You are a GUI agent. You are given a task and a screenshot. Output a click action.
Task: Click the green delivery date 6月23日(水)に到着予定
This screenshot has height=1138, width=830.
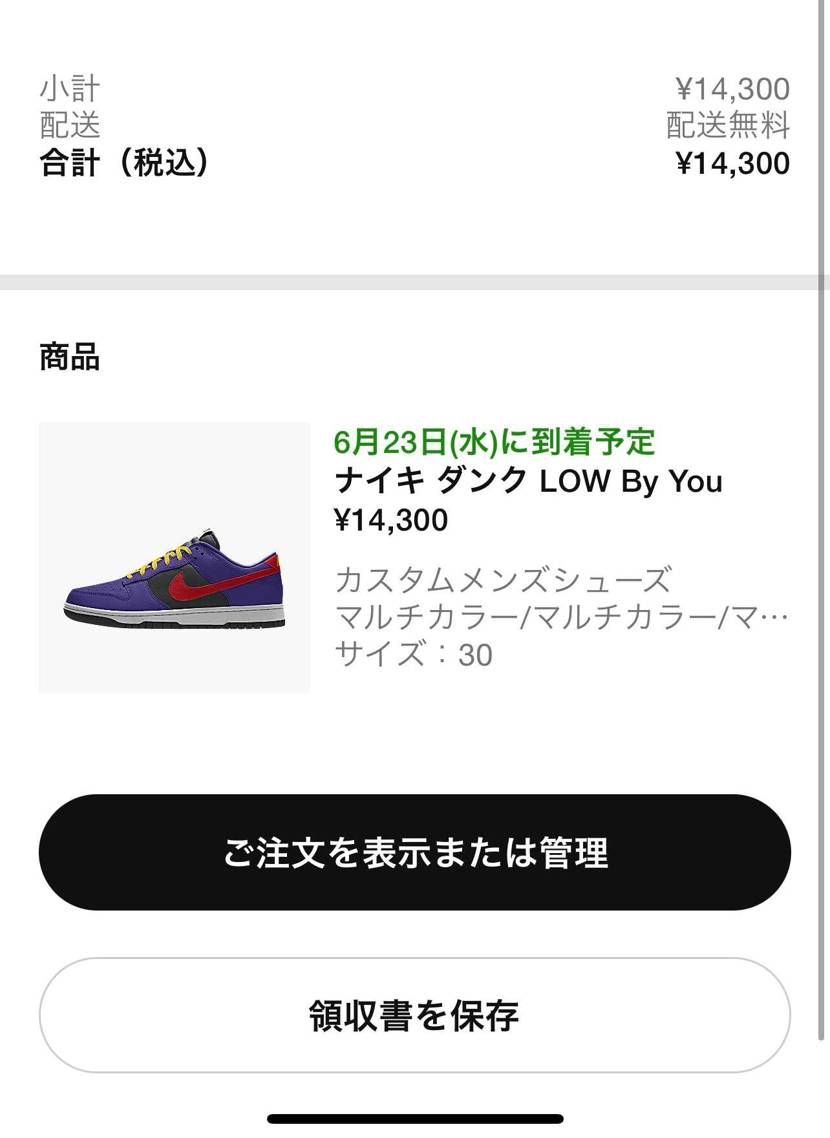point(495,440)
